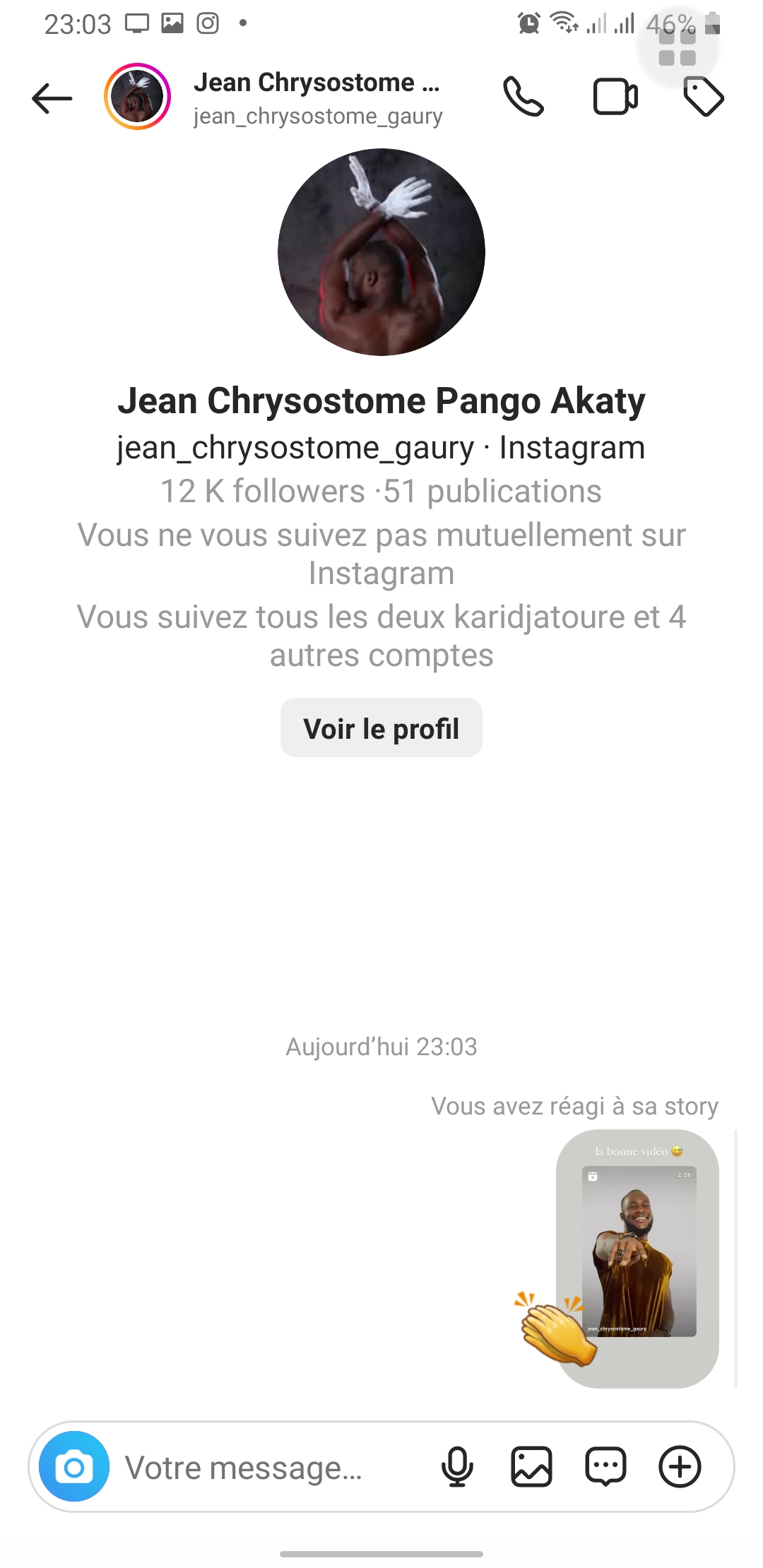Start a video call with Jean Chrysostome
This screenshot has height=1568, width=763.
615,97
